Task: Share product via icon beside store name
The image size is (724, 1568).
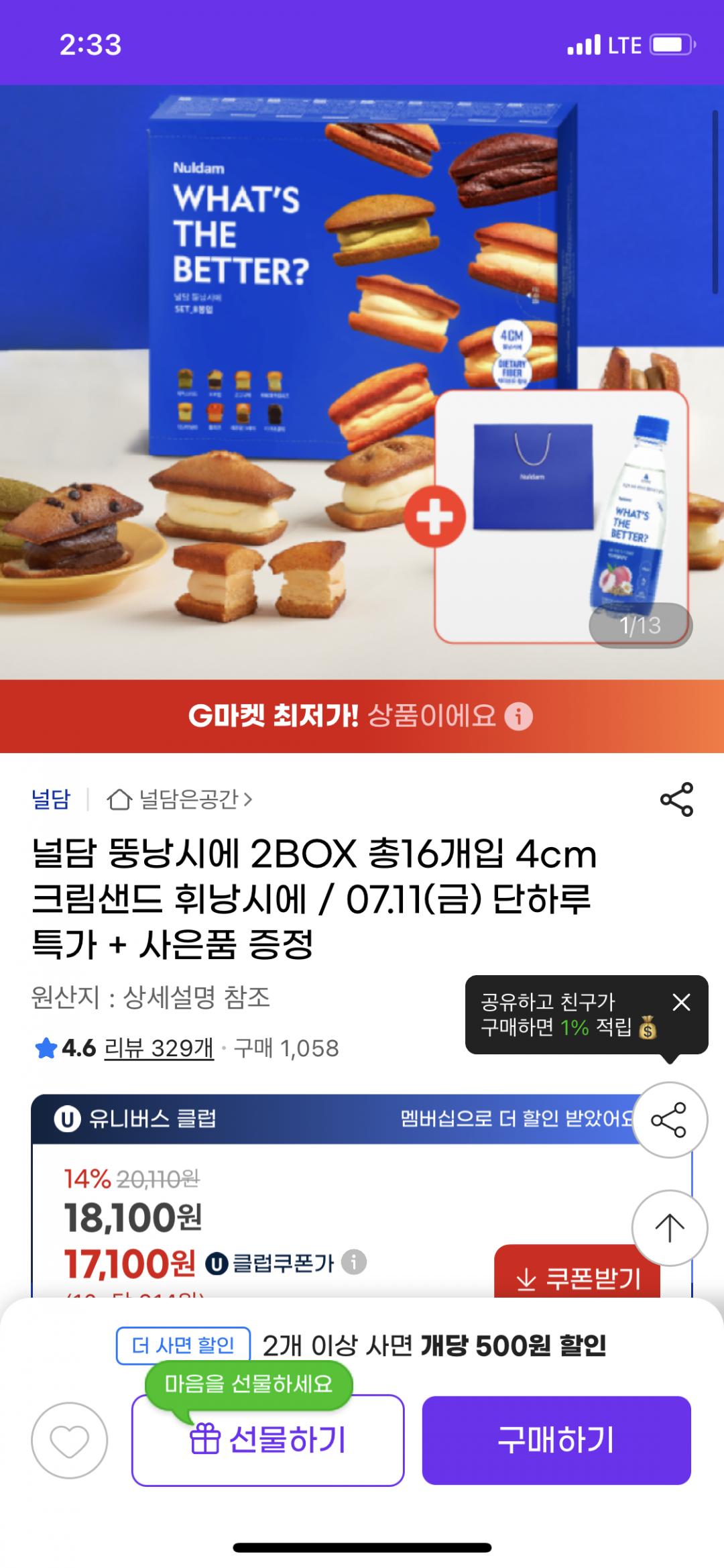Action: tap(676, 799)
